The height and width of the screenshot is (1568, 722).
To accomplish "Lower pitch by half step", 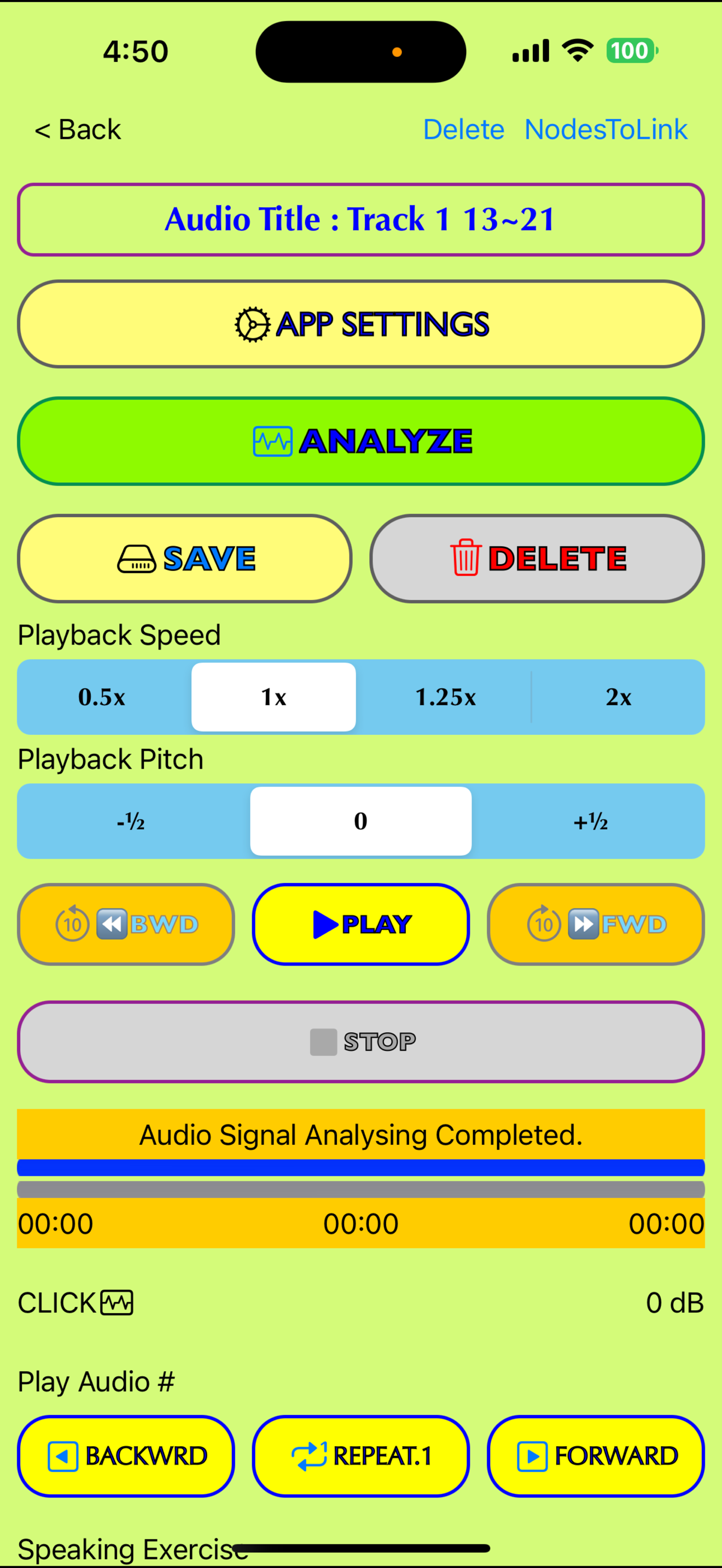I will [x=131, y=821].
